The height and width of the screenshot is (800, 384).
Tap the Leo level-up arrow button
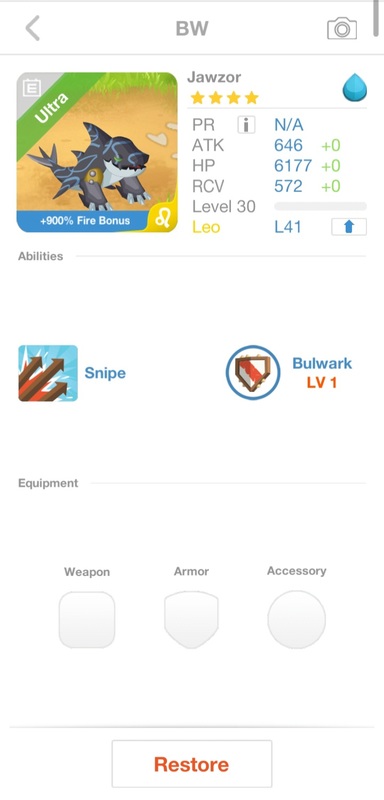349,227
